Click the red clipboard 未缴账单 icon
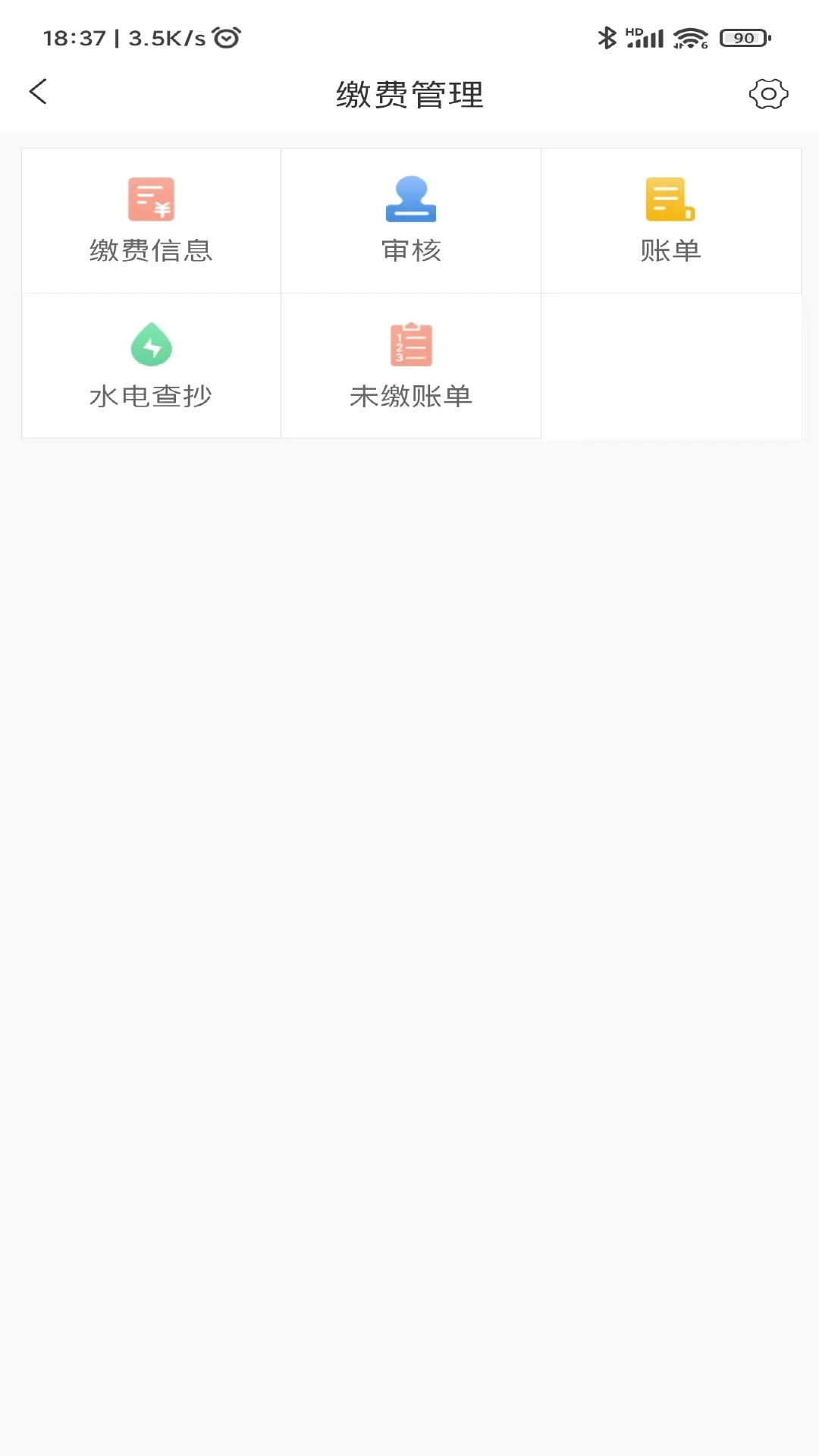Screen dimensions: 819x1456 pyautogui.click(x=410, y=344)
